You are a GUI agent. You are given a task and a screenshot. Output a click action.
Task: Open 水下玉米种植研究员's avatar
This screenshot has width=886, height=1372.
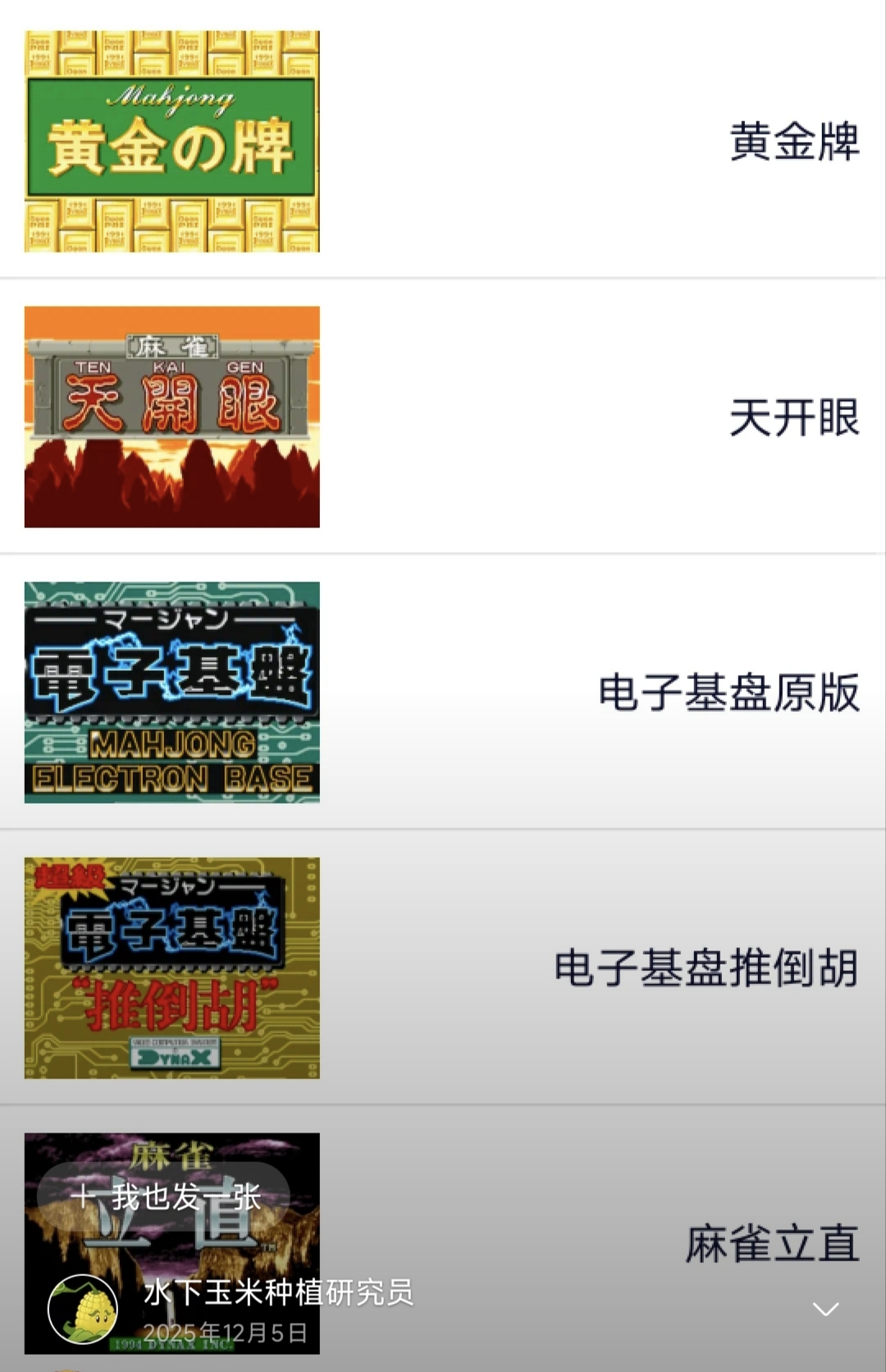pos(83,1309)
